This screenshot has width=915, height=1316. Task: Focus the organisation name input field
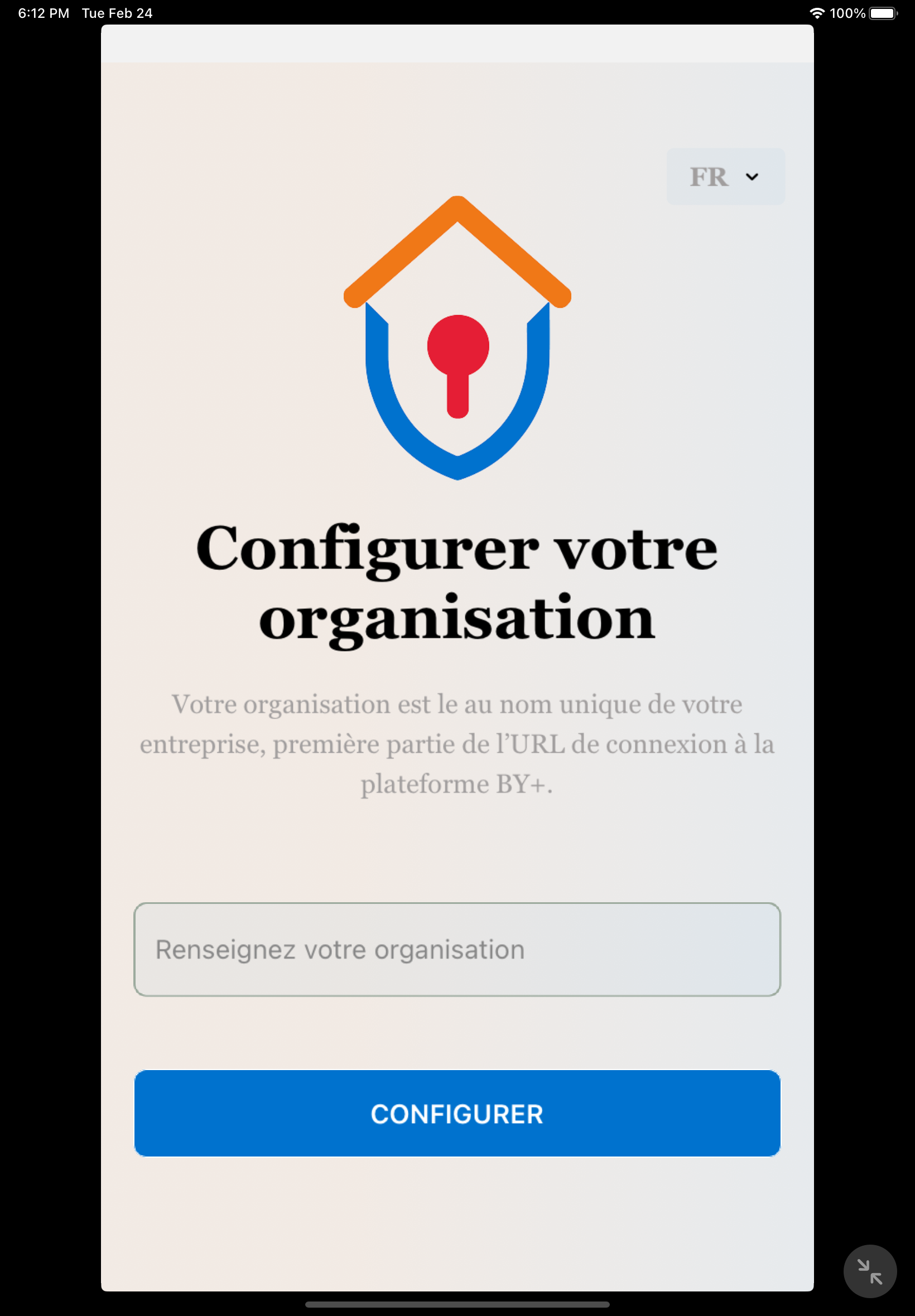click(x=457, y=949)
